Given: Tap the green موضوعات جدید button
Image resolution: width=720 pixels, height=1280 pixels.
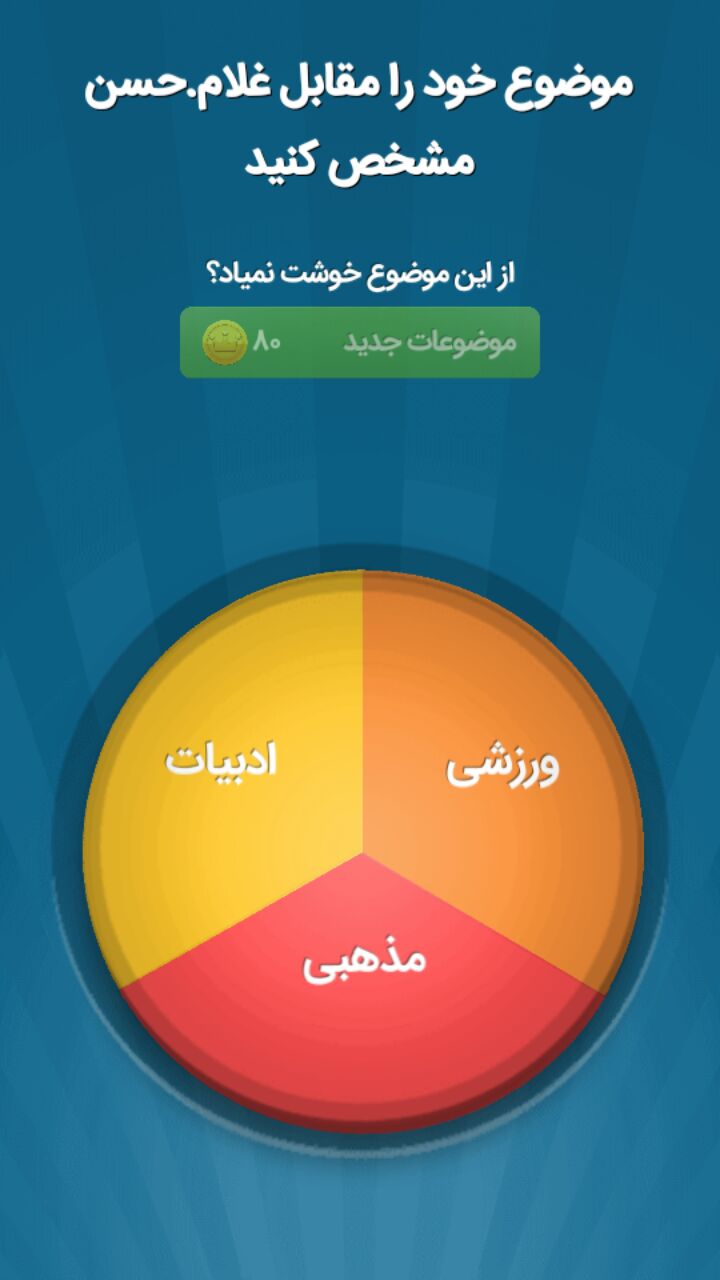Looking at the screenshot, I should click(360, 342).
